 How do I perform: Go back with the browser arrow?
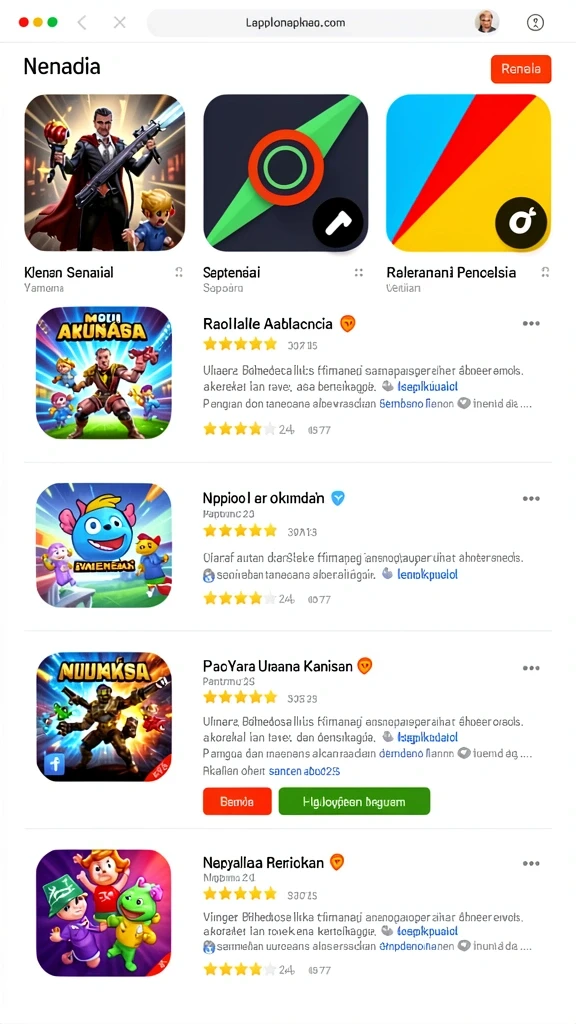[x=82, y=23]
